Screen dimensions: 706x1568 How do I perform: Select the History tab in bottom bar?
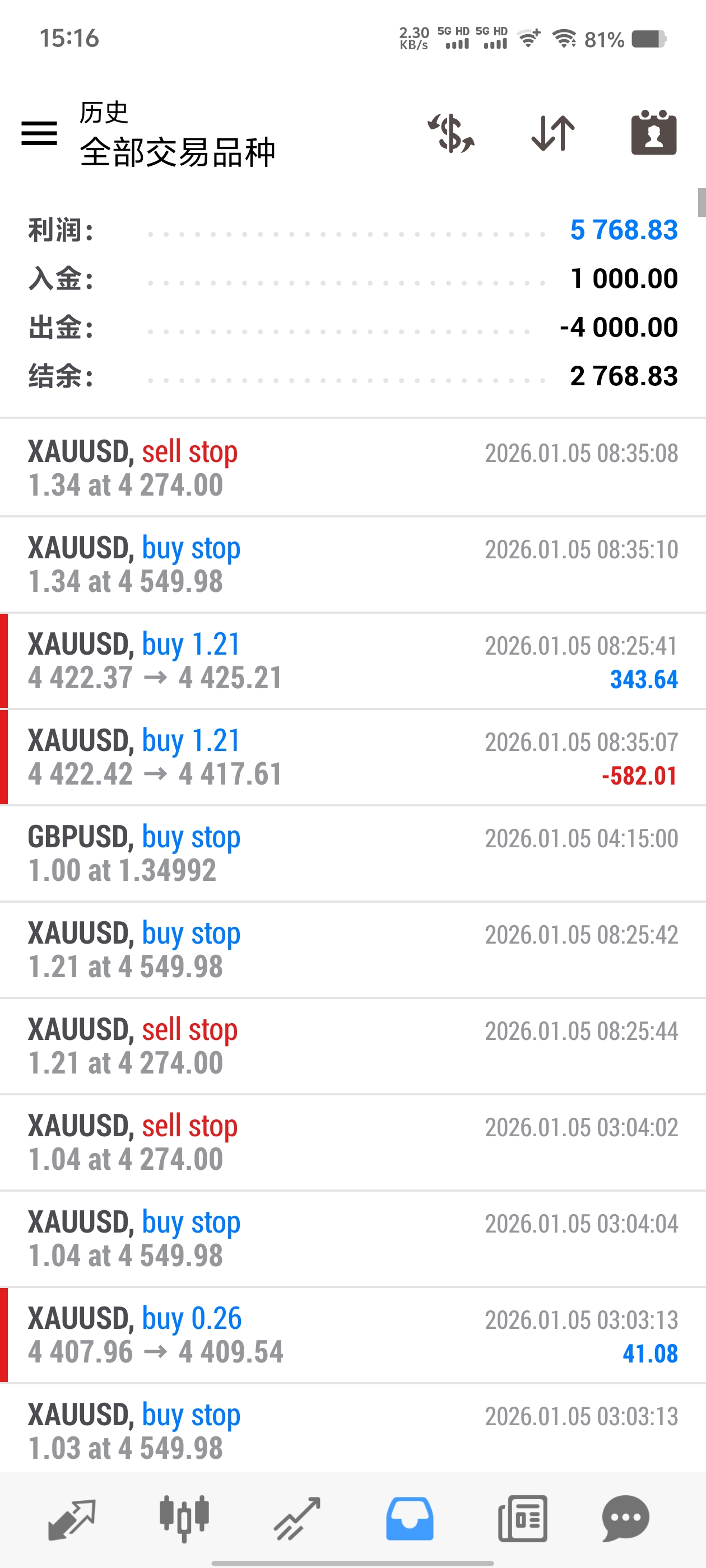[410, 1519]
